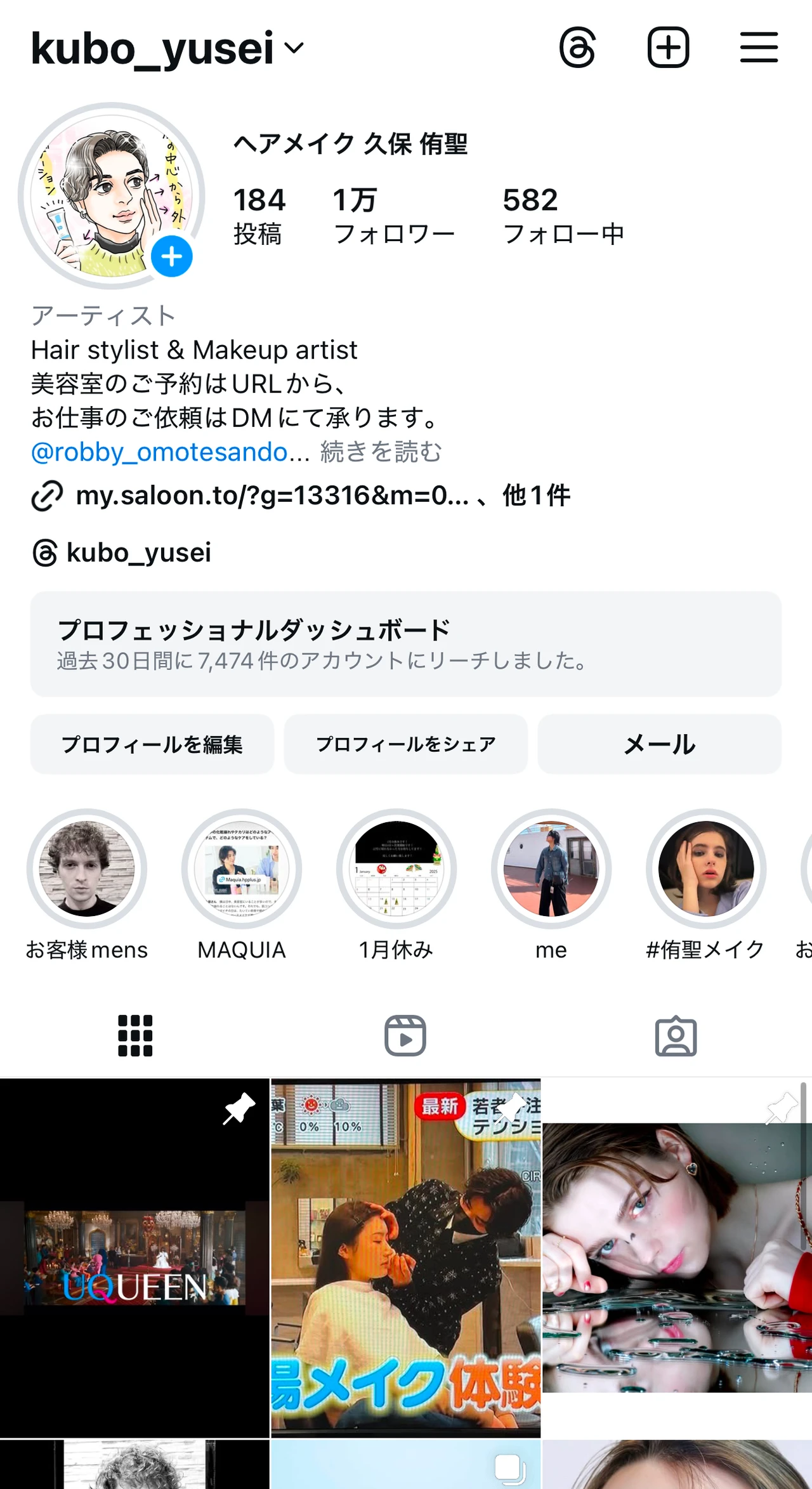Open the hamburger settings menu
The width and height of the screenshot is (812, 1489).
coord(759,48)
